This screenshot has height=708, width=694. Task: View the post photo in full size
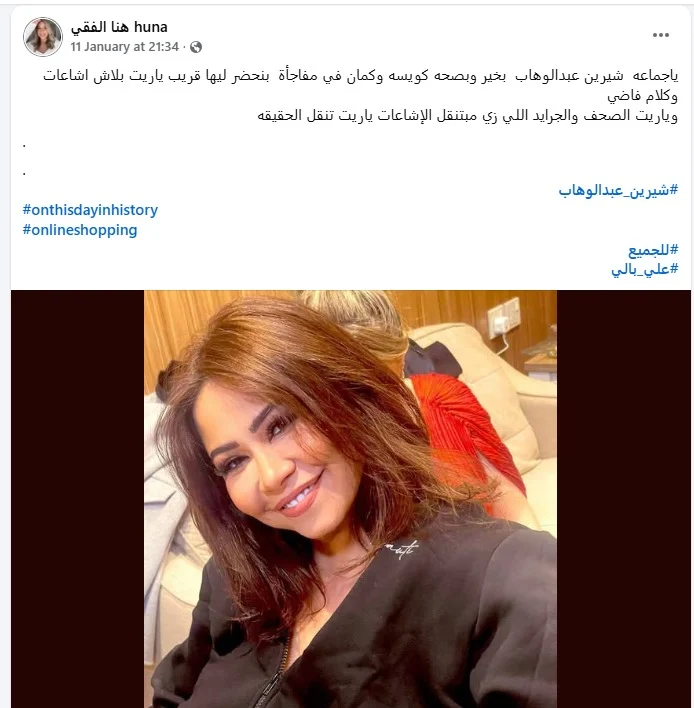pyautogui.click(x=350, y=498)
